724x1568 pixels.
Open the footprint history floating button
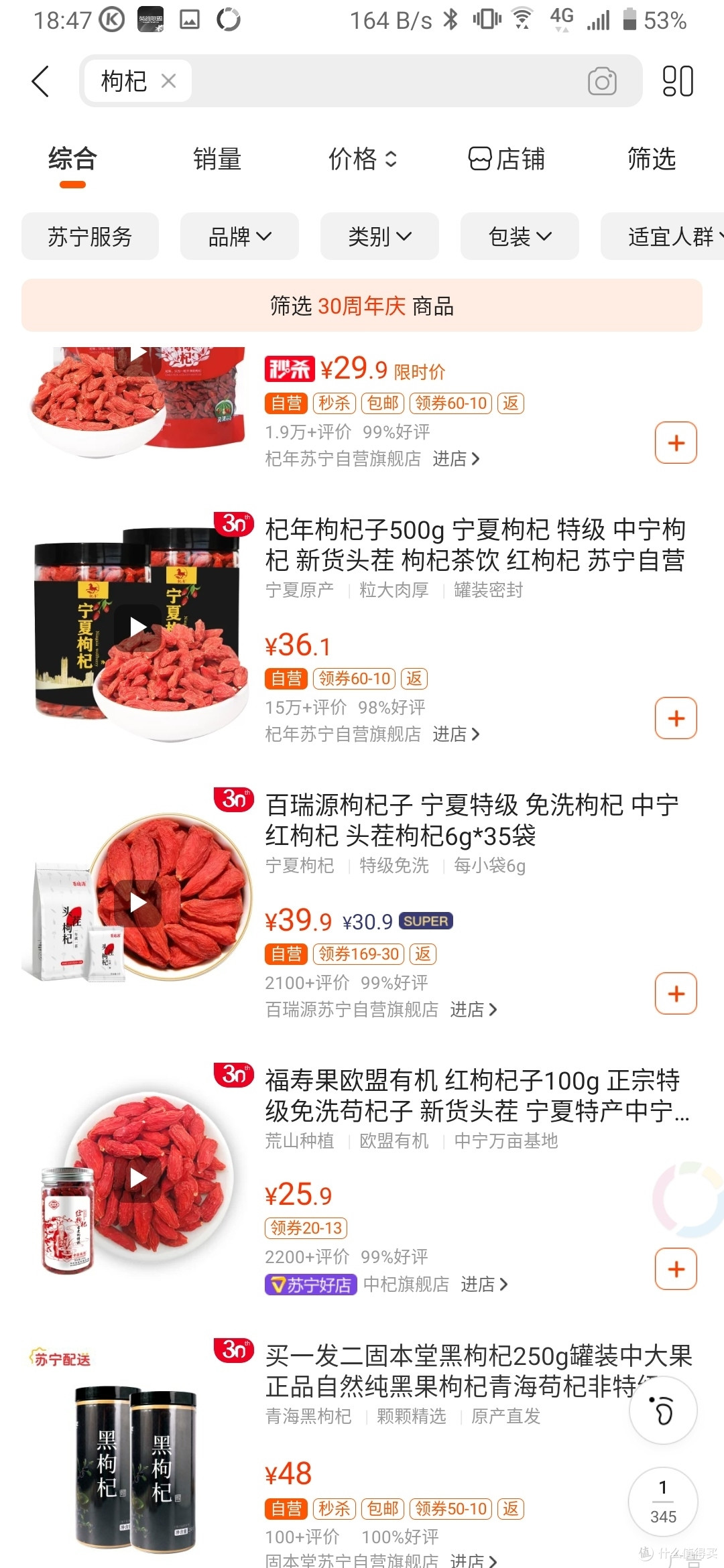pyautogui.click(x=663, y=1411)
